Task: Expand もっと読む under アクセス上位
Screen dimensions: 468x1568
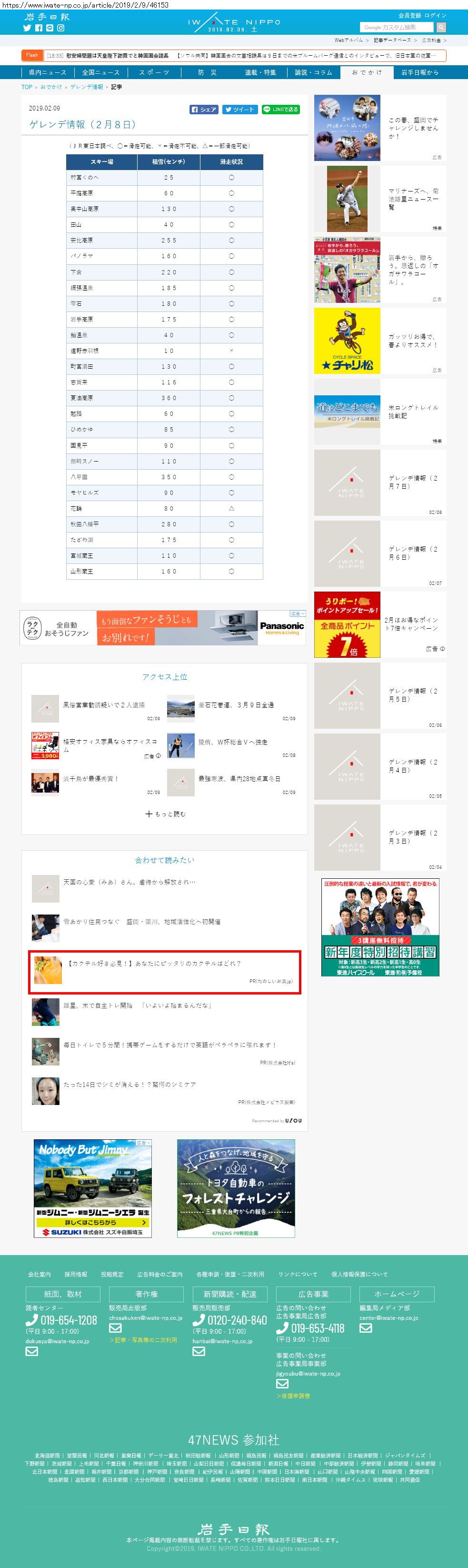Action: click(165, 814)
